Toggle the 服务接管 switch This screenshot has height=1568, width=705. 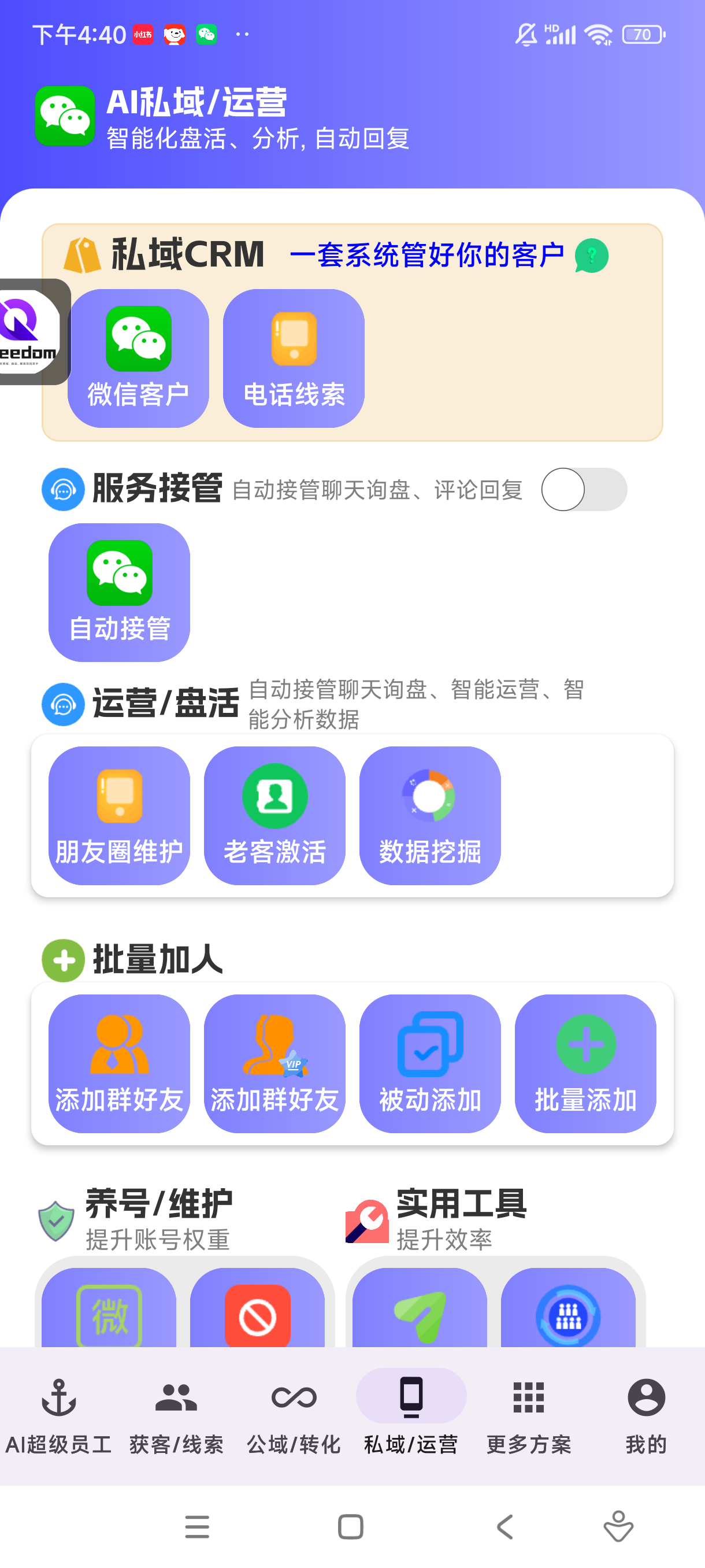584,489
